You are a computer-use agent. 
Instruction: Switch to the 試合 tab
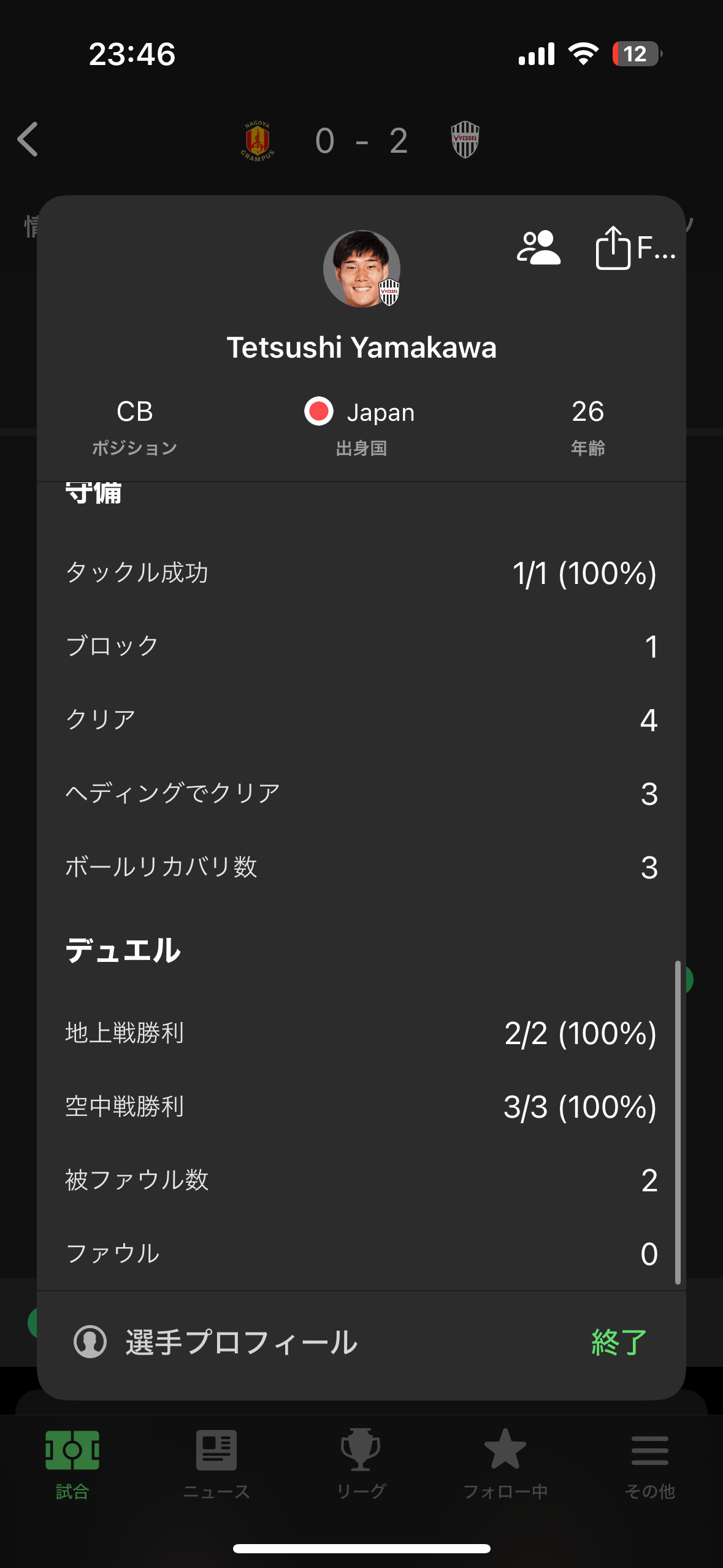click(x=72, y=1464)
